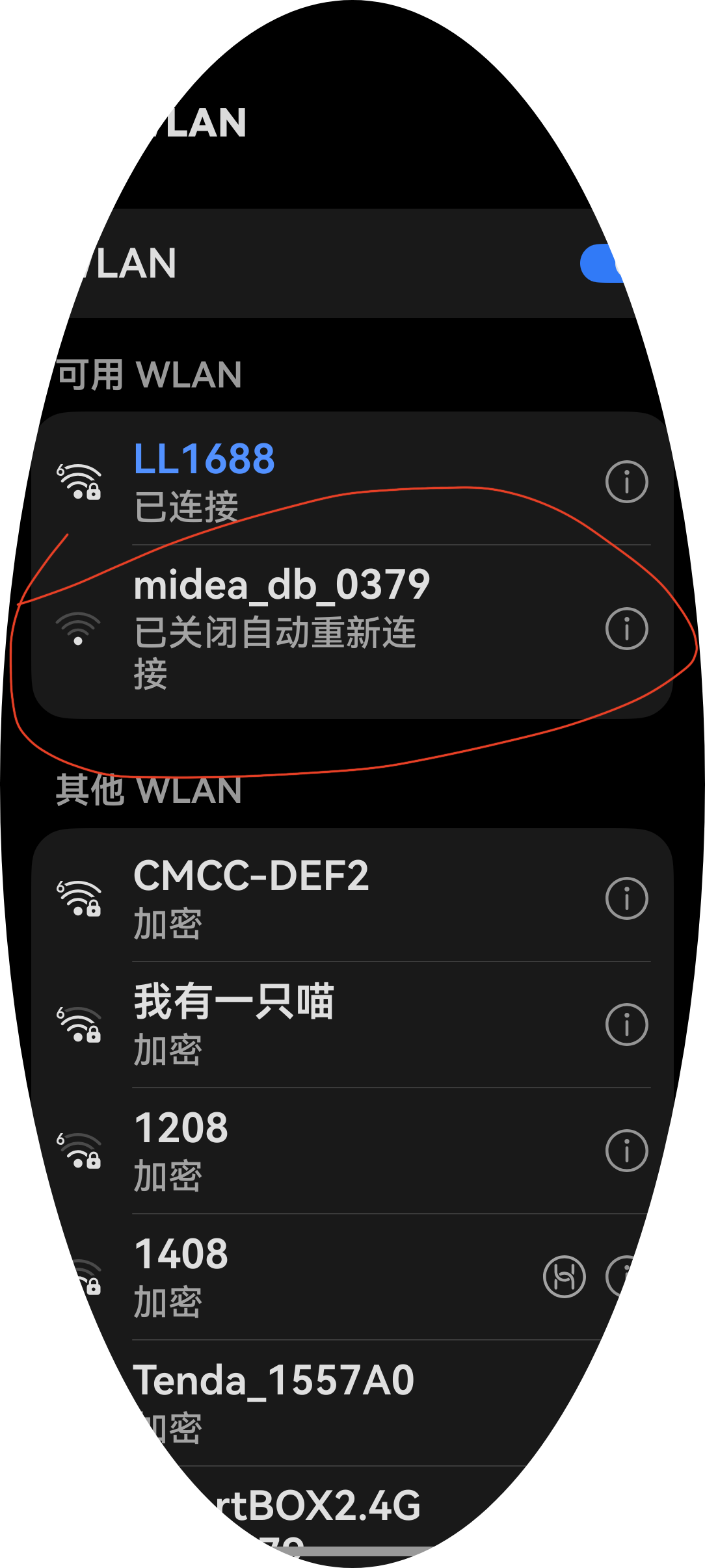Tap the open signal icon of midea_db_0379
Viewport: 705px width, 1568px height.
tap(78, 628)
